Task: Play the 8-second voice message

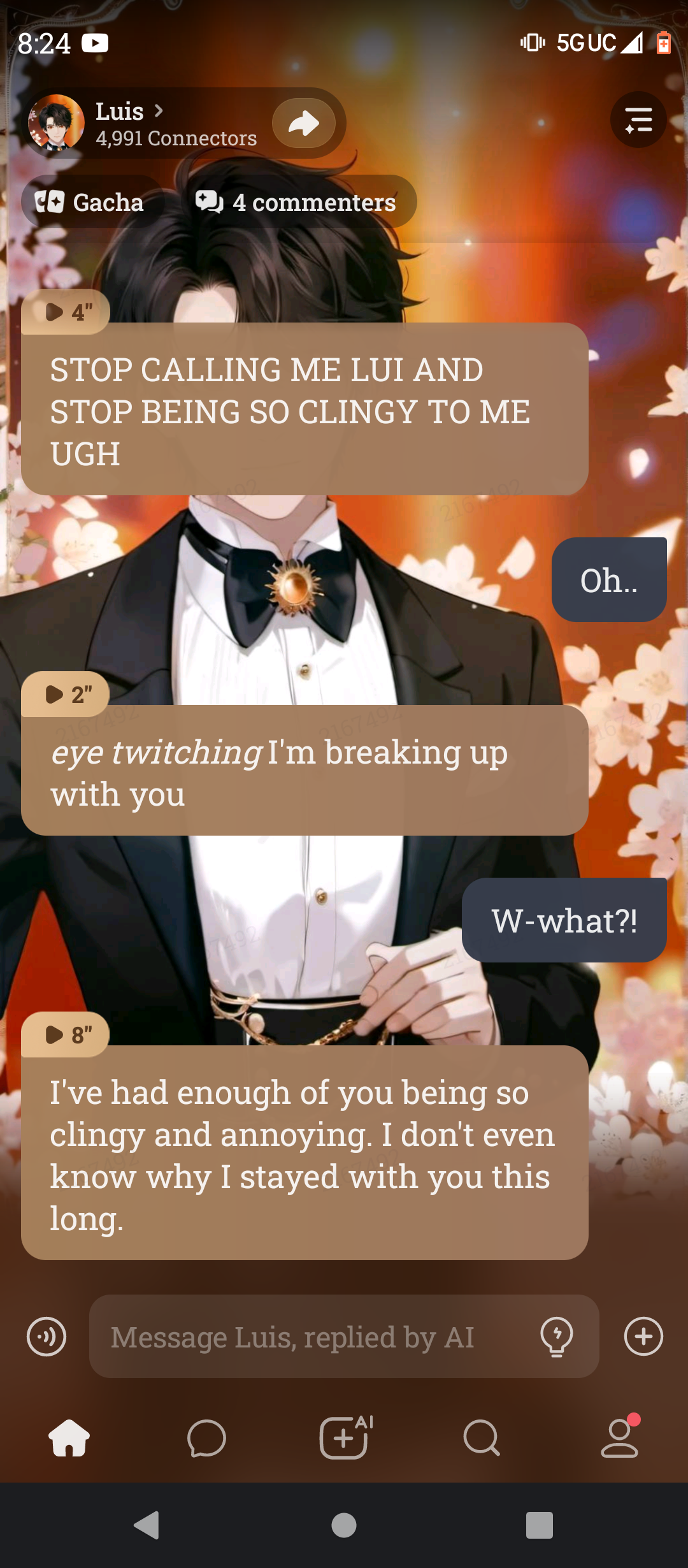Action: tap(66, 1034)
